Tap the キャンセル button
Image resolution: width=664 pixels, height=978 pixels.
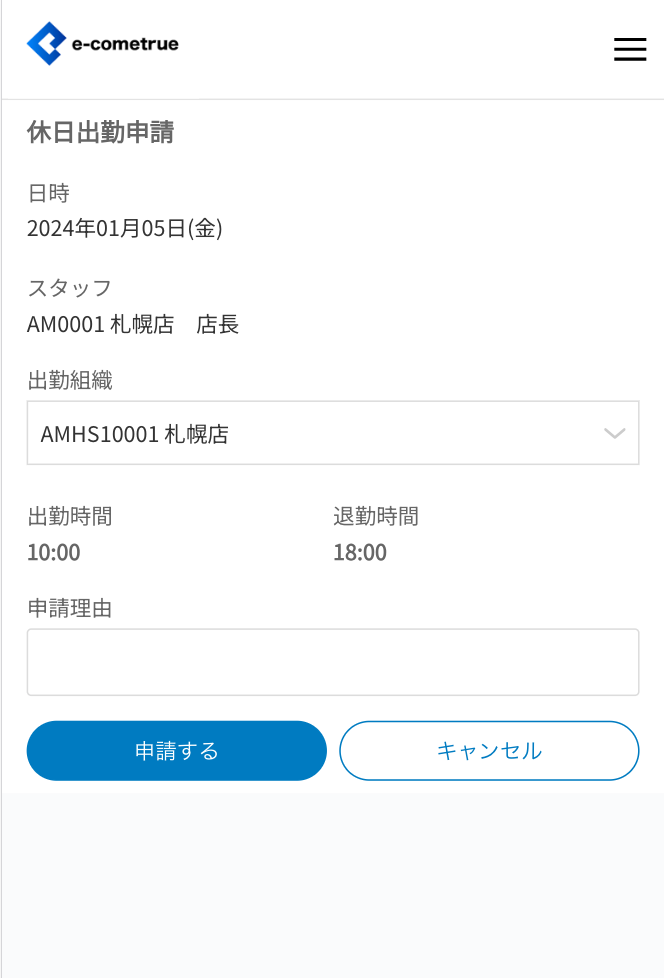click(489, 751)
